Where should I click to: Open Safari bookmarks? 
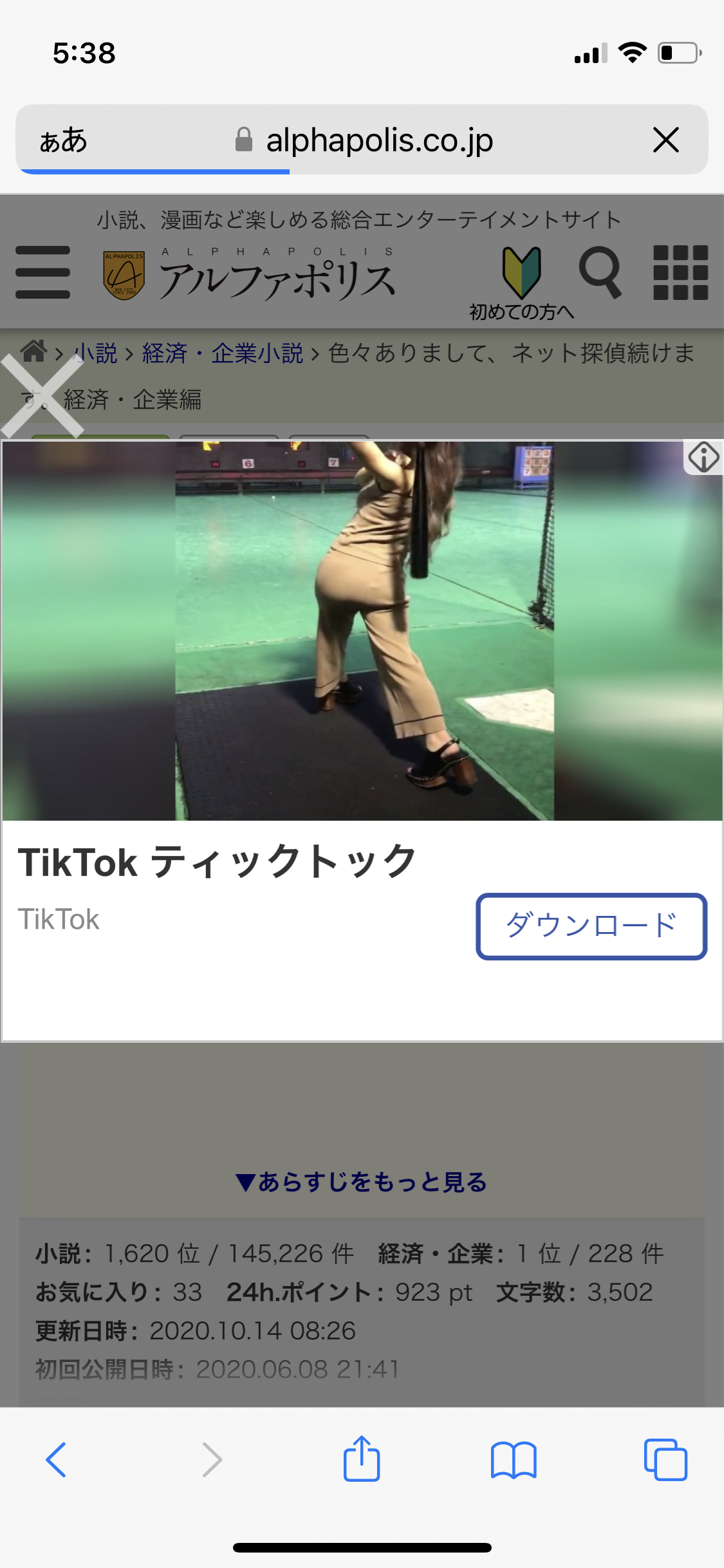pos(513,1460)
